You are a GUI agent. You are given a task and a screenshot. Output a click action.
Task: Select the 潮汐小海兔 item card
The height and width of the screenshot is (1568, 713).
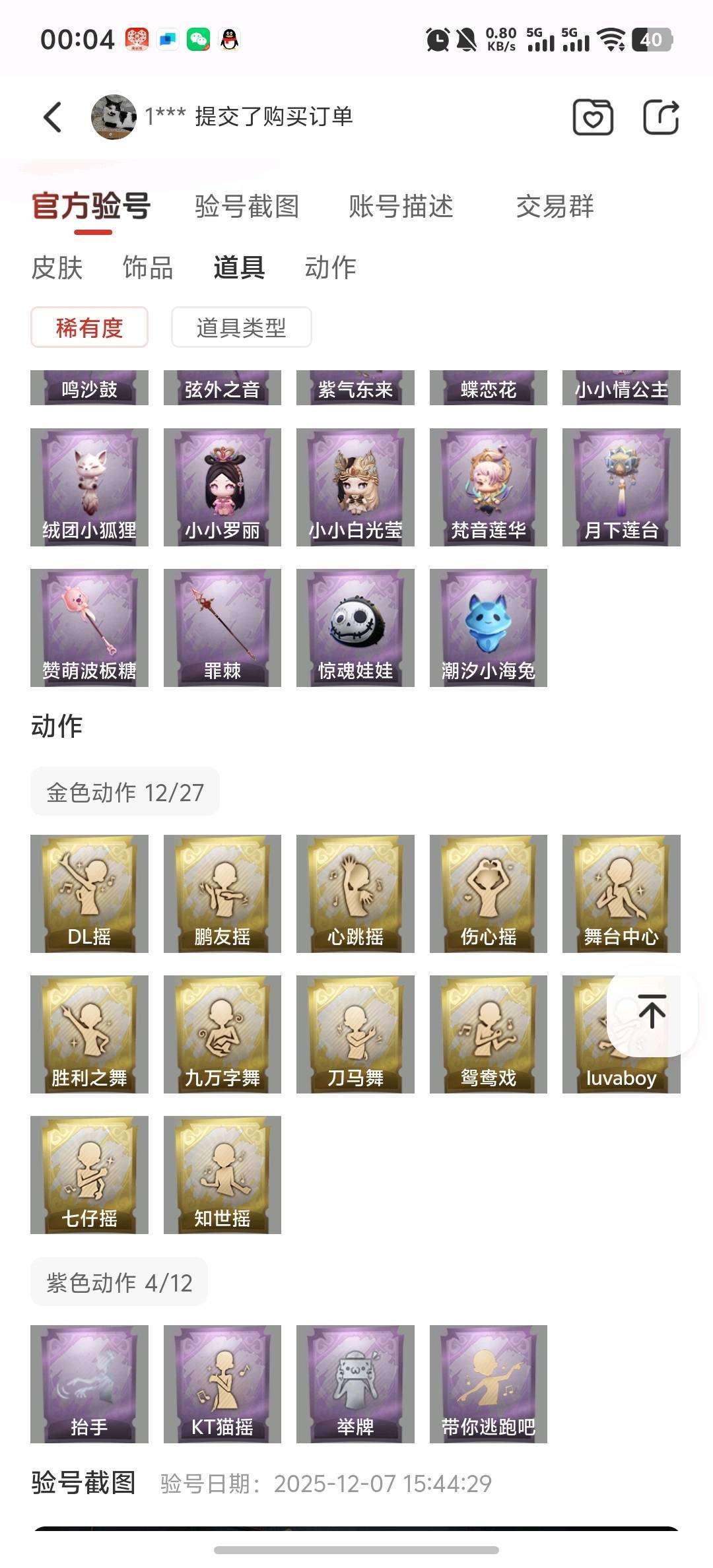pyautogui.click(x=489, y=627)
